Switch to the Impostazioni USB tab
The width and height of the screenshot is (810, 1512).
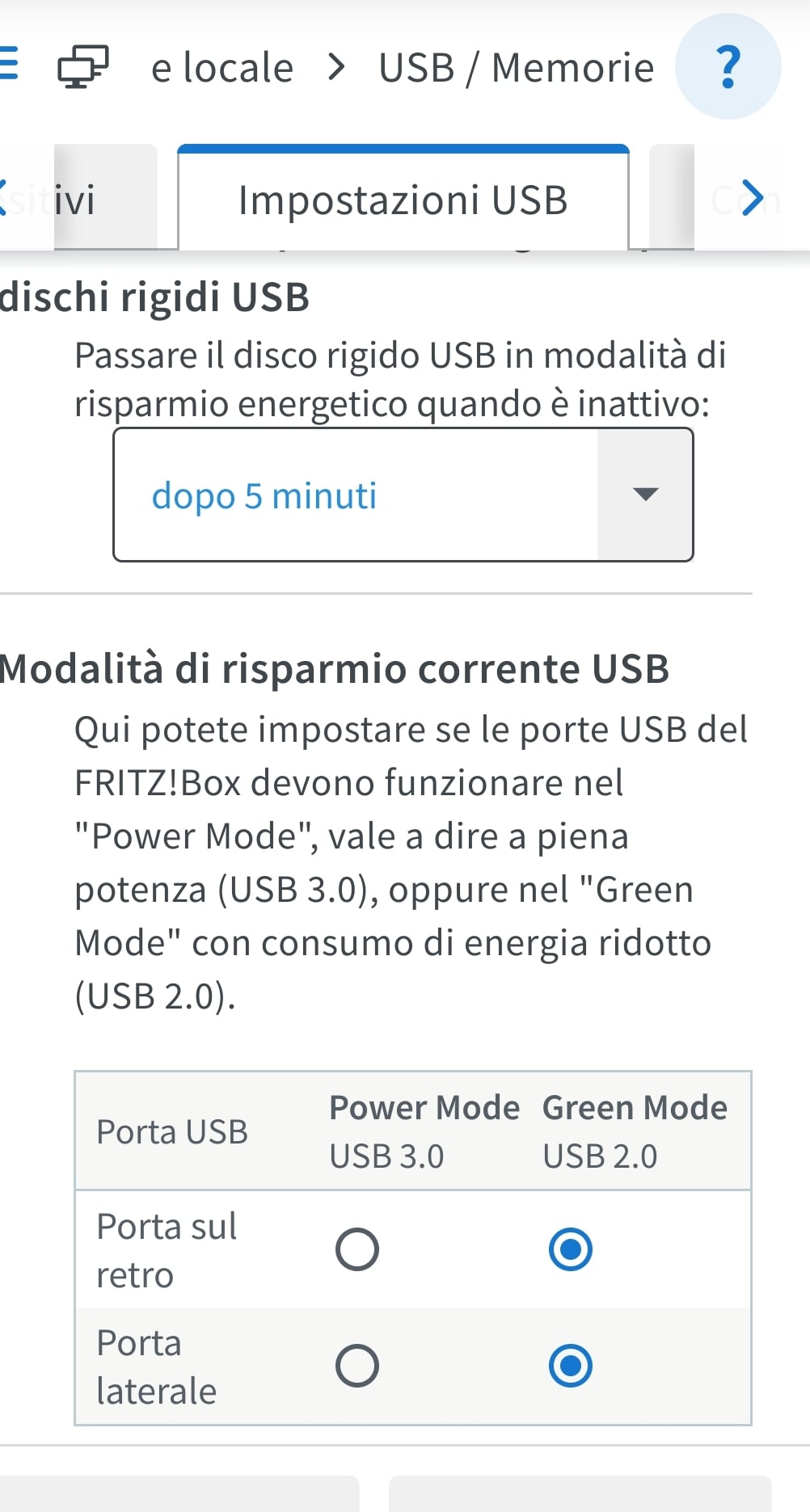click(x=403, y=200)
